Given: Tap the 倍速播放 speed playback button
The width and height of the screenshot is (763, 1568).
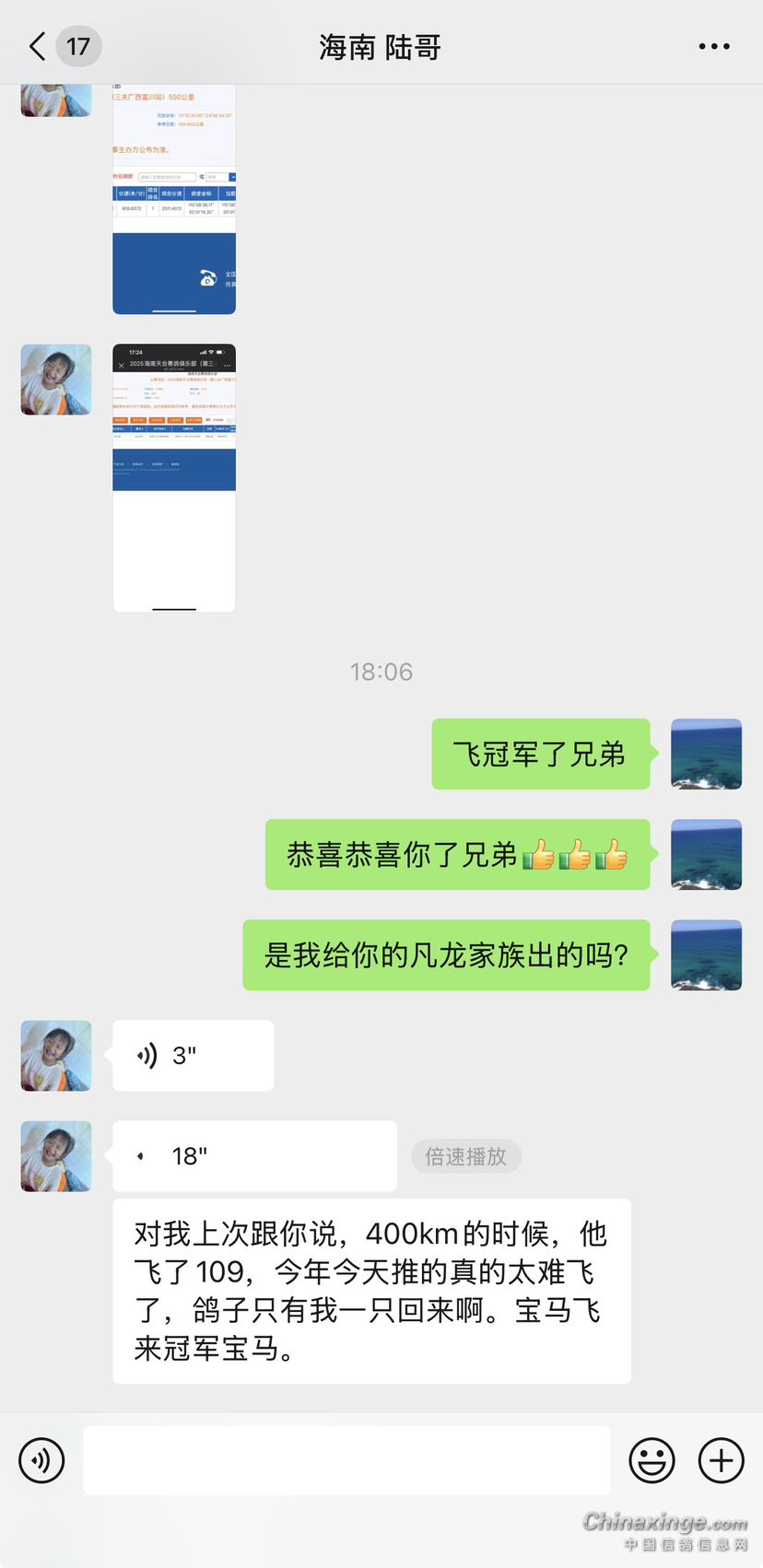Looking at the screenshot, I should pyautogui.click(x=465, y=1156).
